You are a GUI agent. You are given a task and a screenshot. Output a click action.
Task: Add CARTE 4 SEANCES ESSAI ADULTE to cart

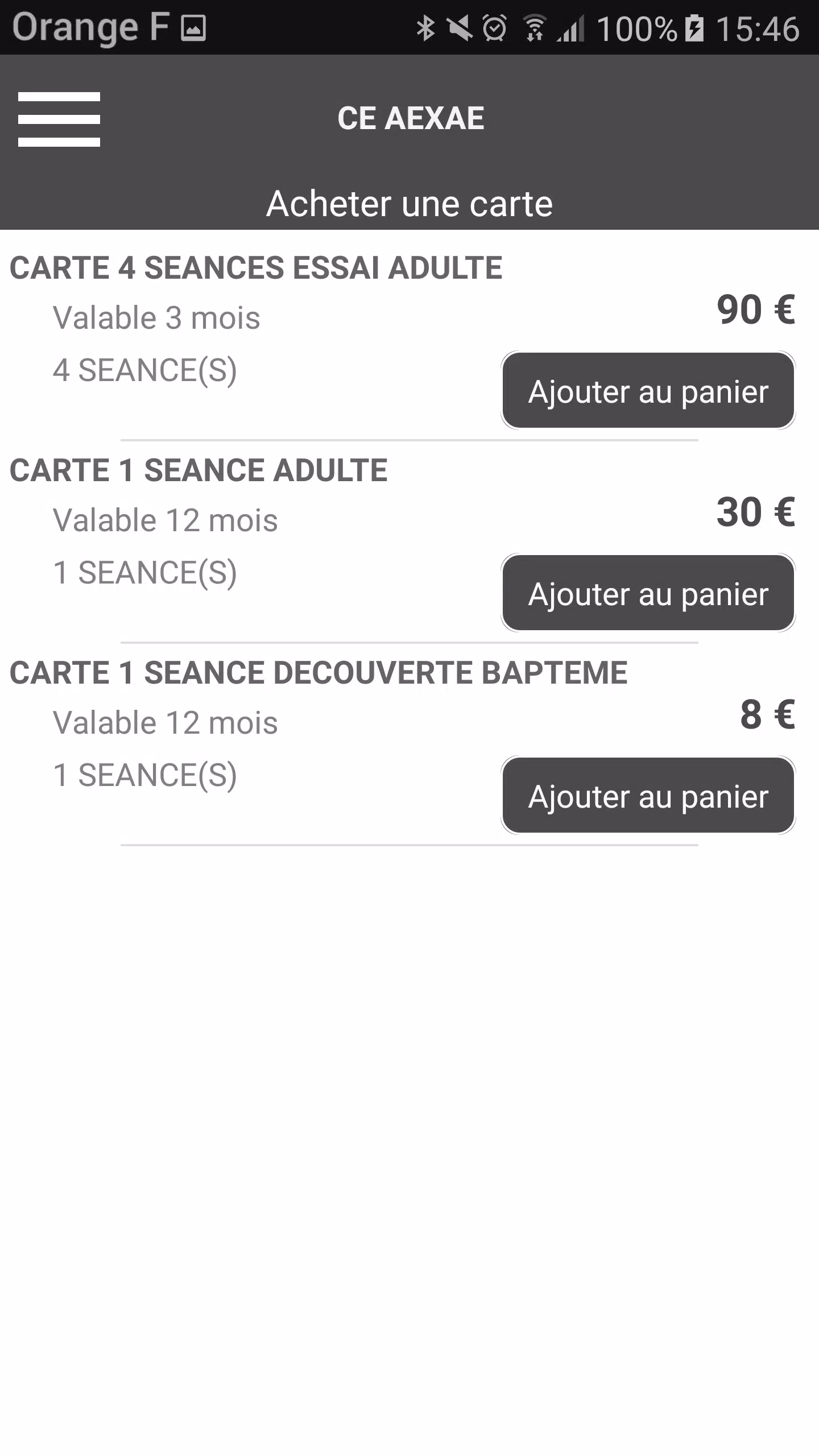648,391
